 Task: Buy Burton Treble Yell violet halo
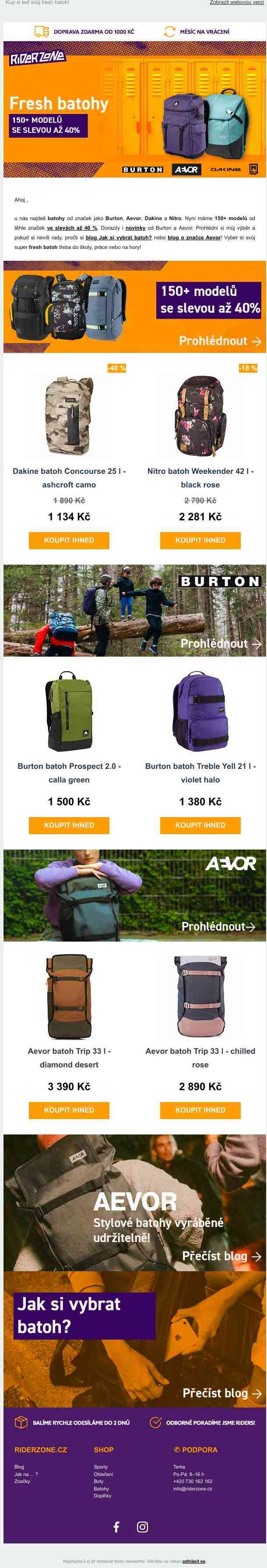200,825
